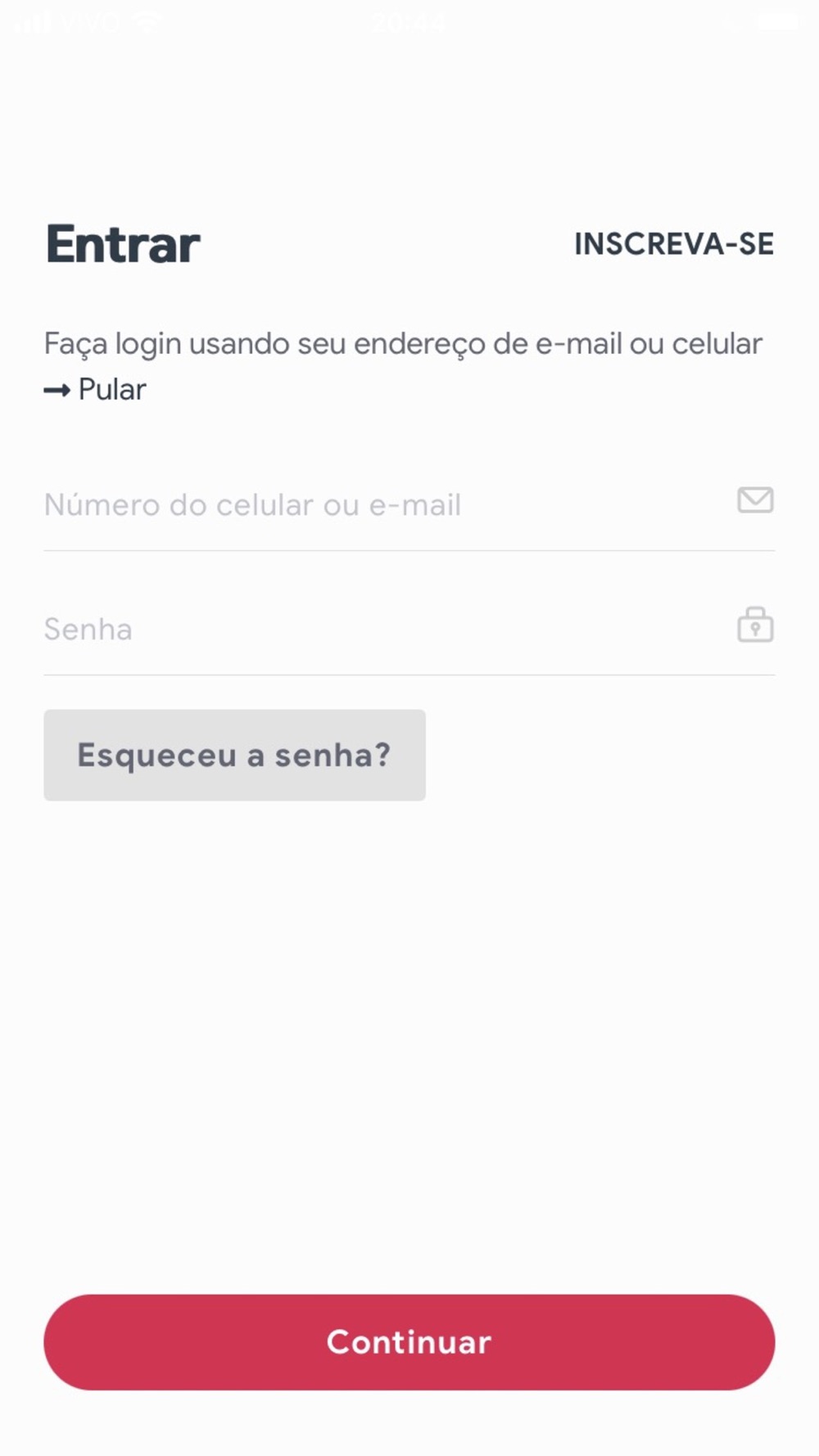819x1456 pixels.
Task: Skip login via the Pular link
Action: (x=95, y=390)
